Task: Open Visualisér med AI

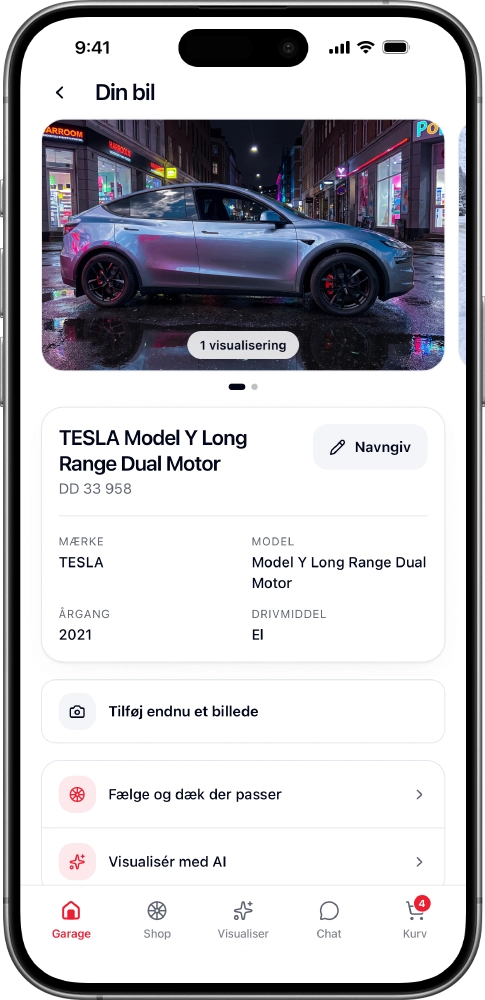Action: tap(243, 862)
